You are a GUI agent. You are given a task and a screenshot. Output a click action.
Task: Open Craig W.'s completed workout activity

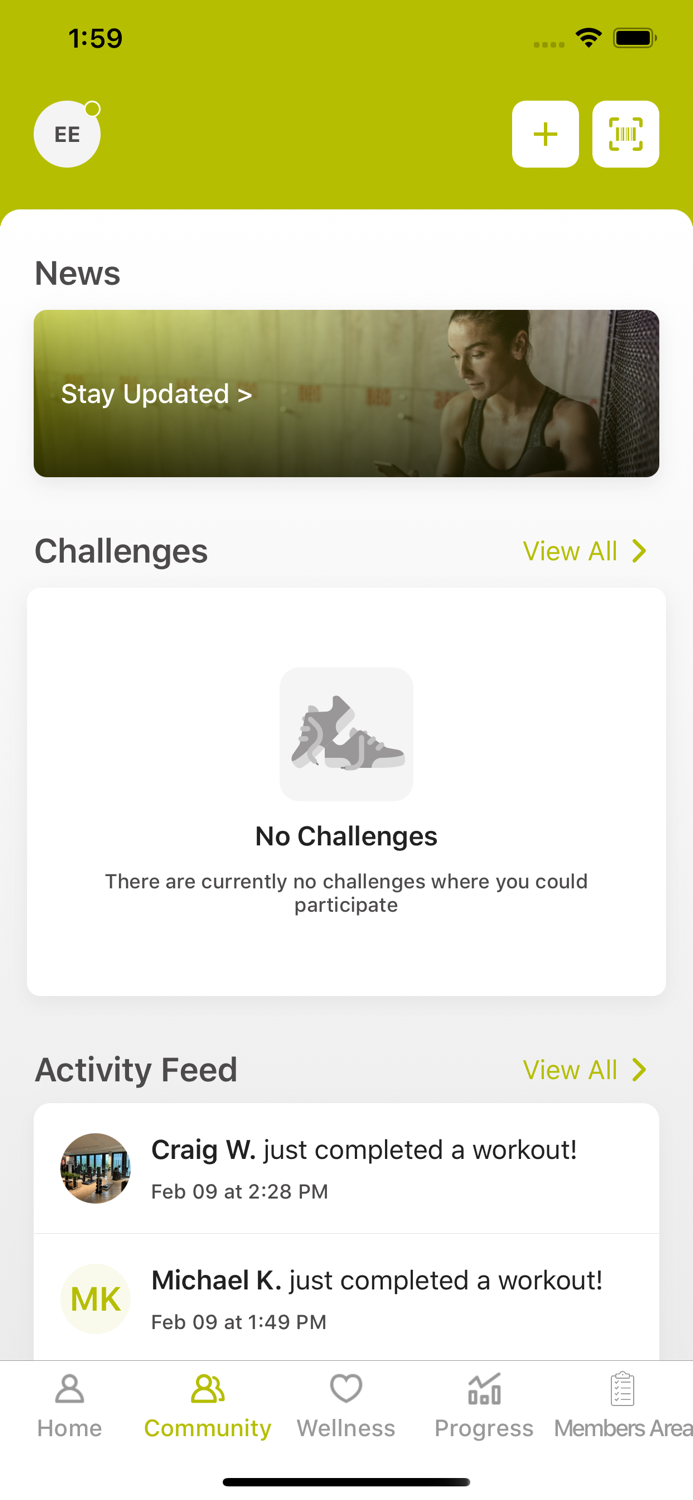346,1168
